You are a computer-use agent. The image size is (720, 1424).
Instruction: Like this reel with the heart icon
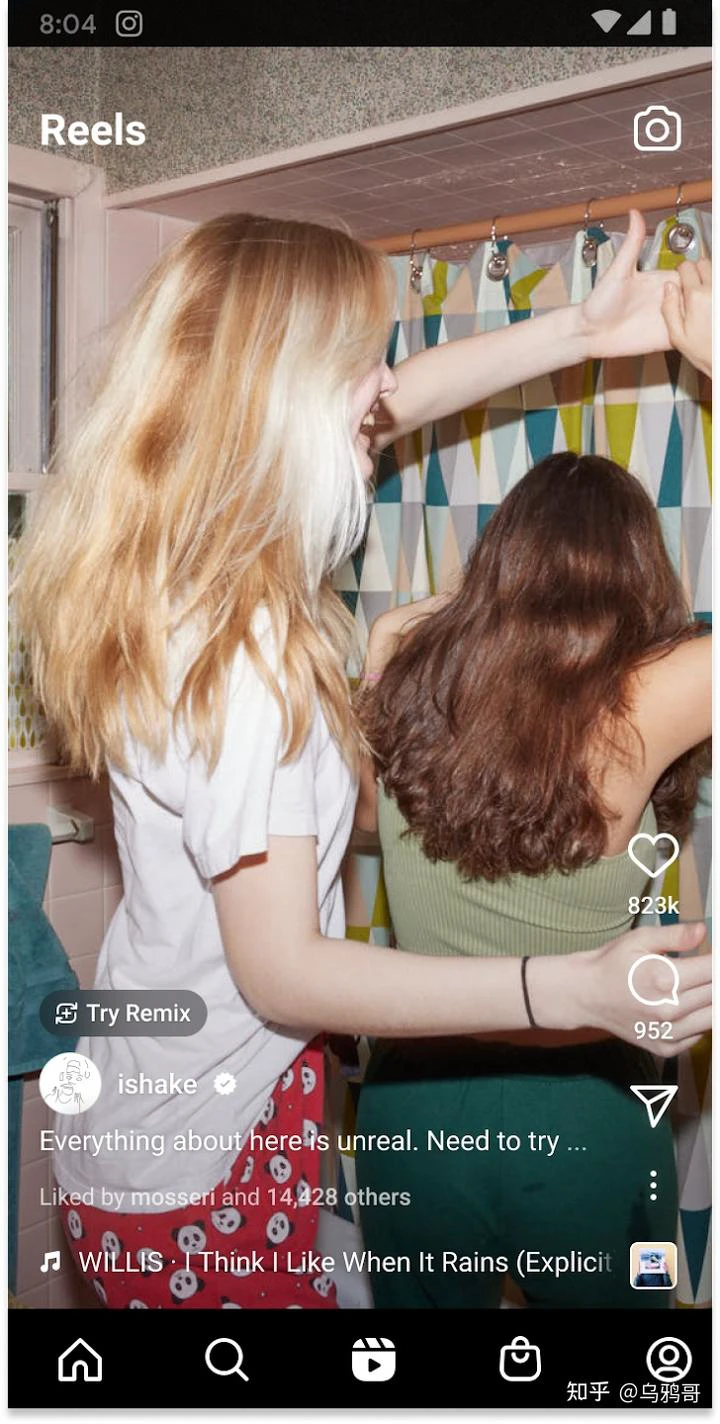point(653,856)
